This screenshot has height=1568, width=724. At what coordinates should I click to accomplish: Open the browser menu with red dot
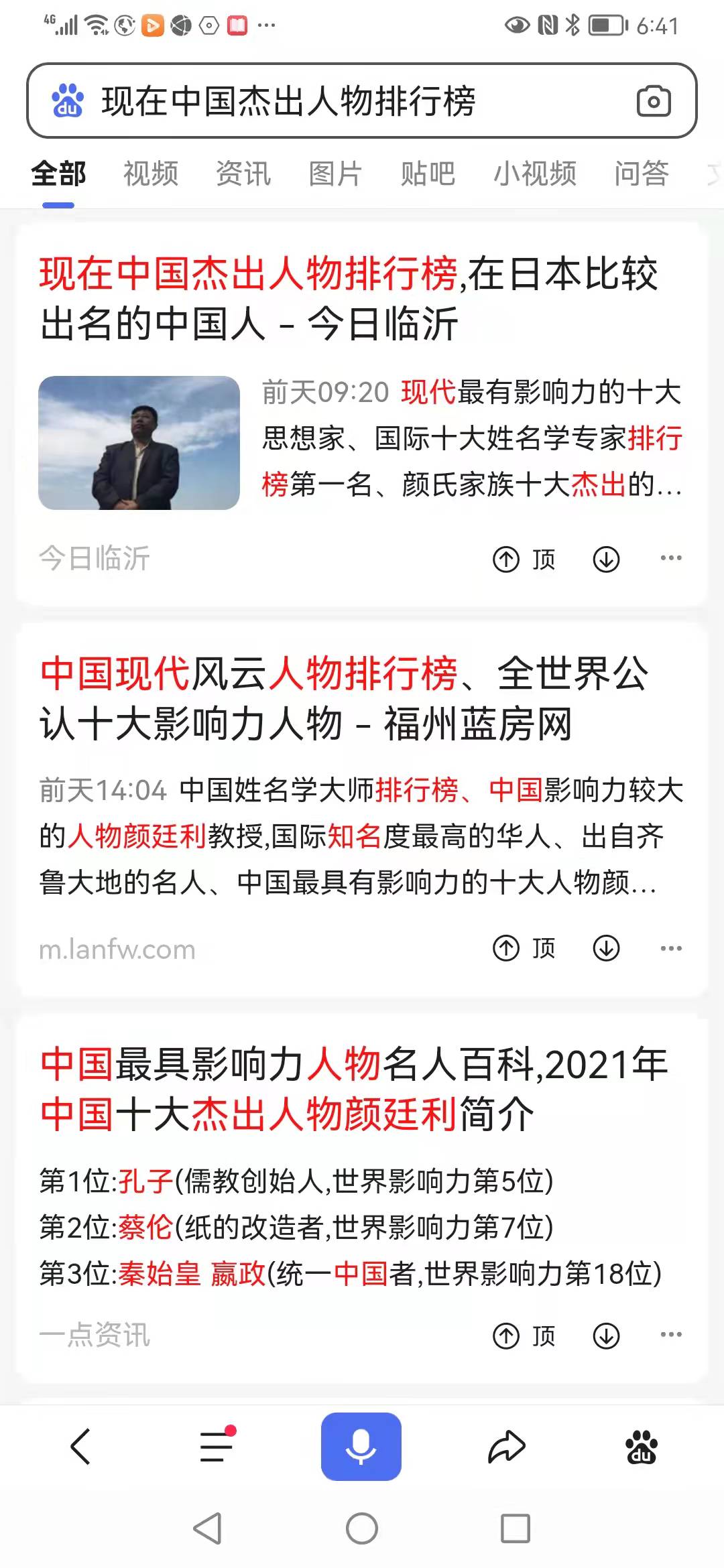(217, 1447)
